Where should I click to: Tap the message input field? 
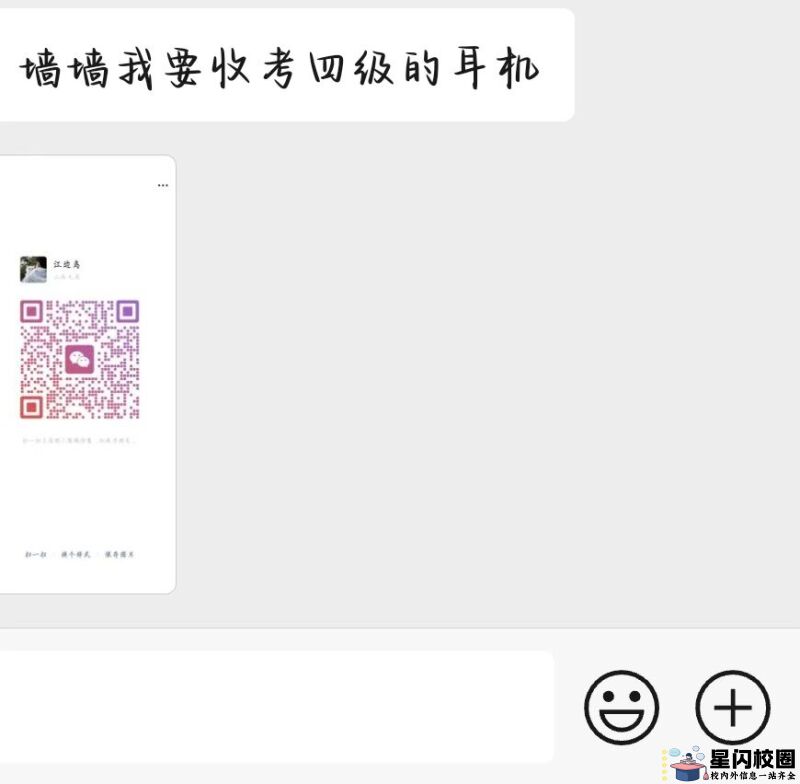pyautogui.click(x=270, y=707)
